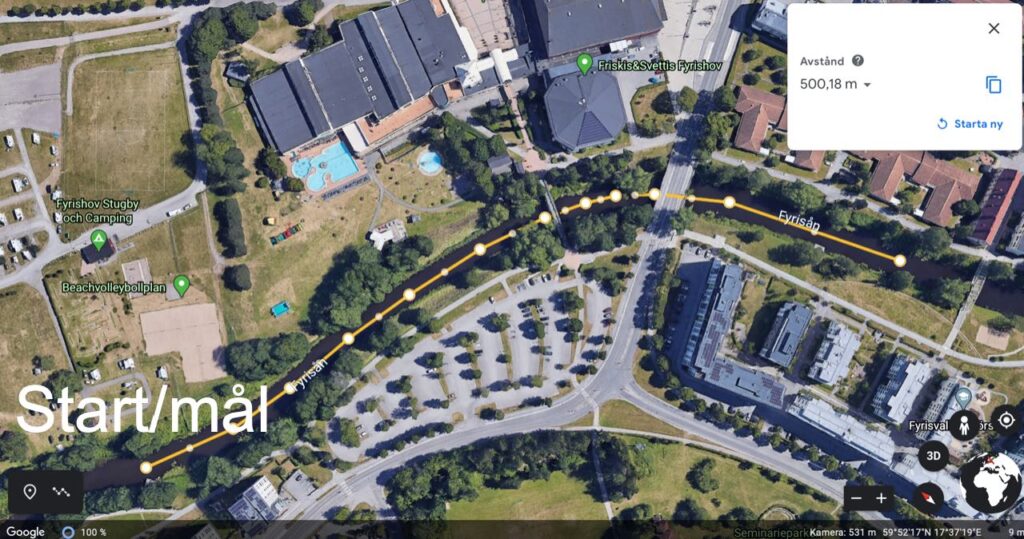Zoom in with the plus button
Image resolution: width=1024 pixels, height=539 pixels.
click(x=881, y=497)
